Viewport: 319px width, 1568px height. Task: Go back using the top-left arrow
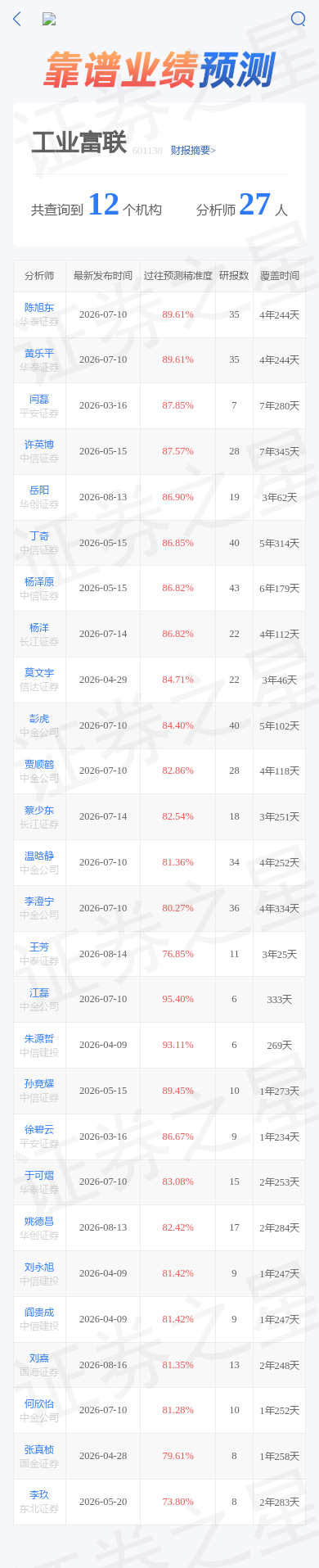tap(17, 19)
